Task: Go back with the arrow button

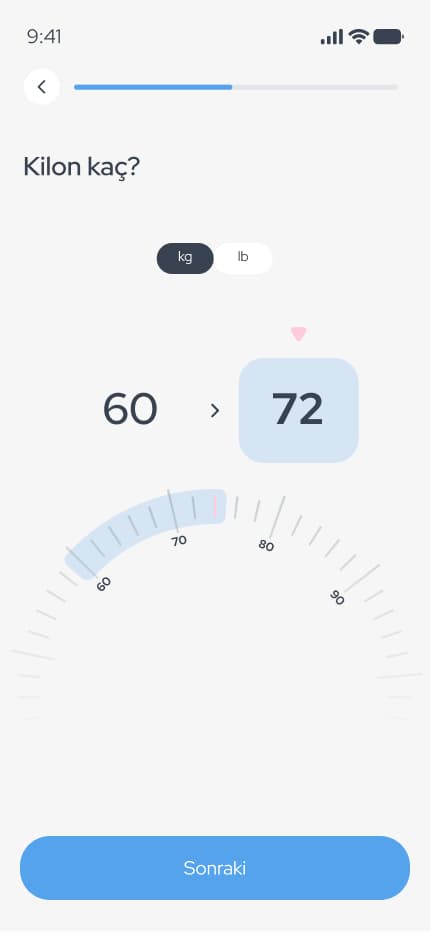Action: pos(42,87)
